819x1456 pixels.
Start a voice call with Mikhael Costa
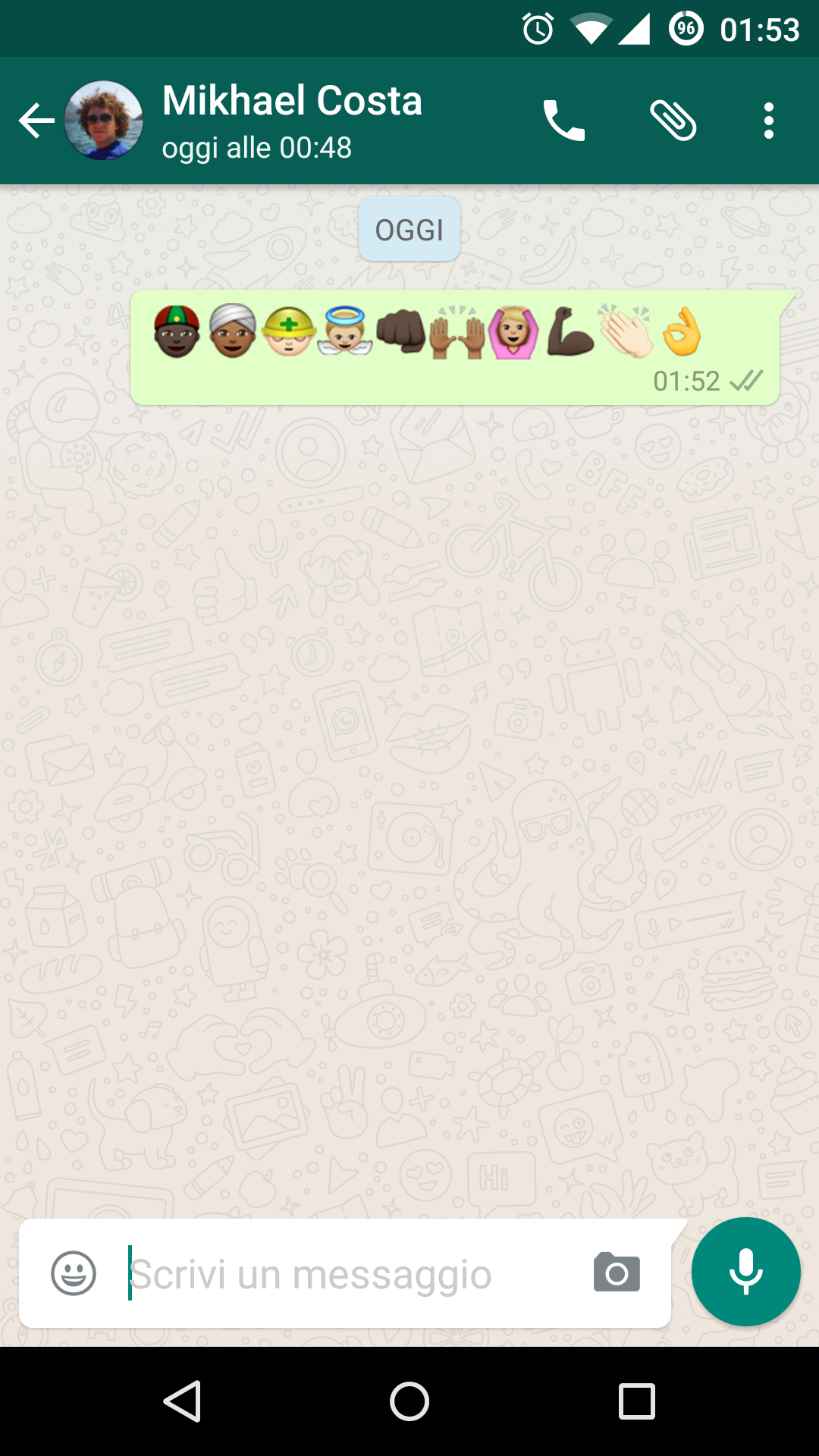564,121
